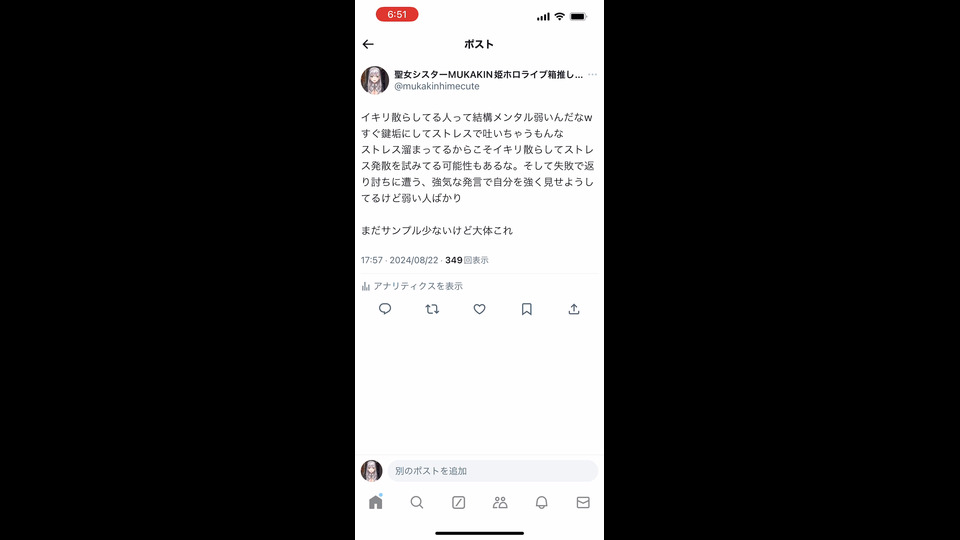Reply to this post

[385, 309]
